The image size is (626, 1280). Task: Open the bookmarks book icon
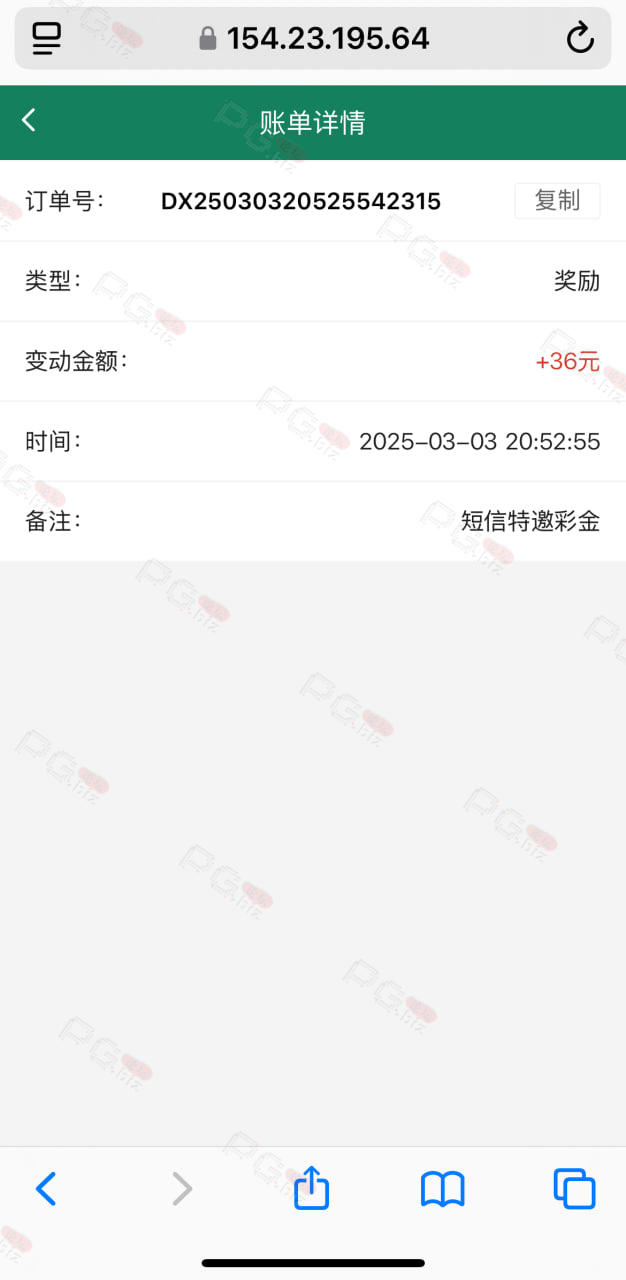(443, 1189)
